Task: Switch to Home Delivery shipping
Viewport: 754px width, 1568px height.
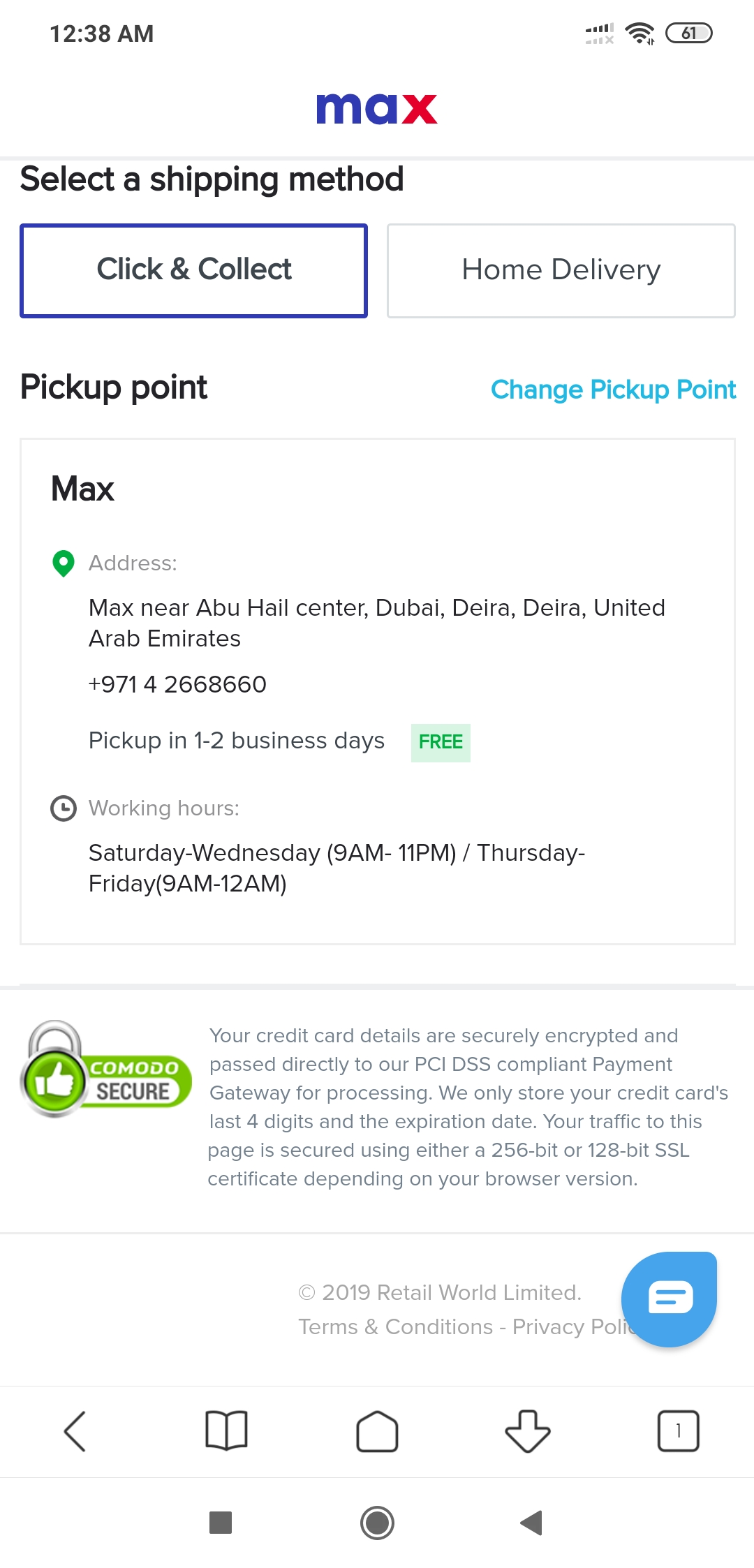Action: [x=561, y=270]
